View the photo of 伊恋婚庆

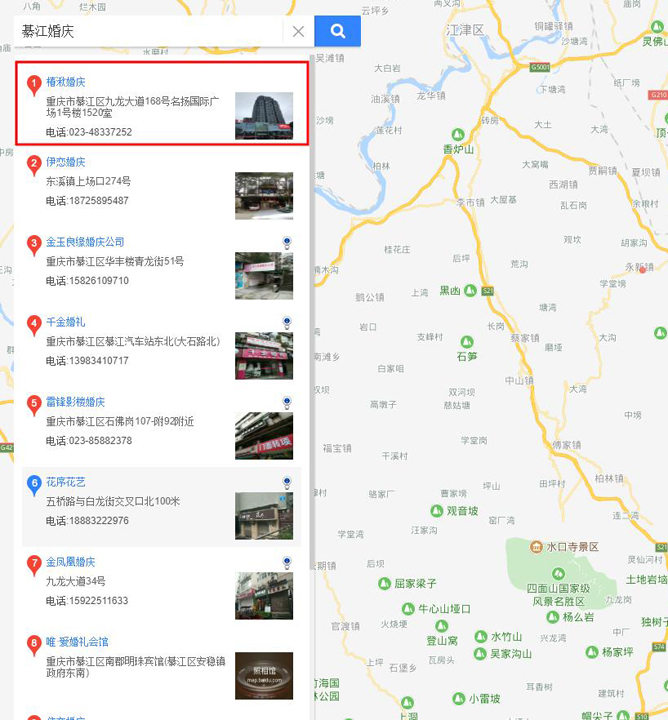click(264, 196)
